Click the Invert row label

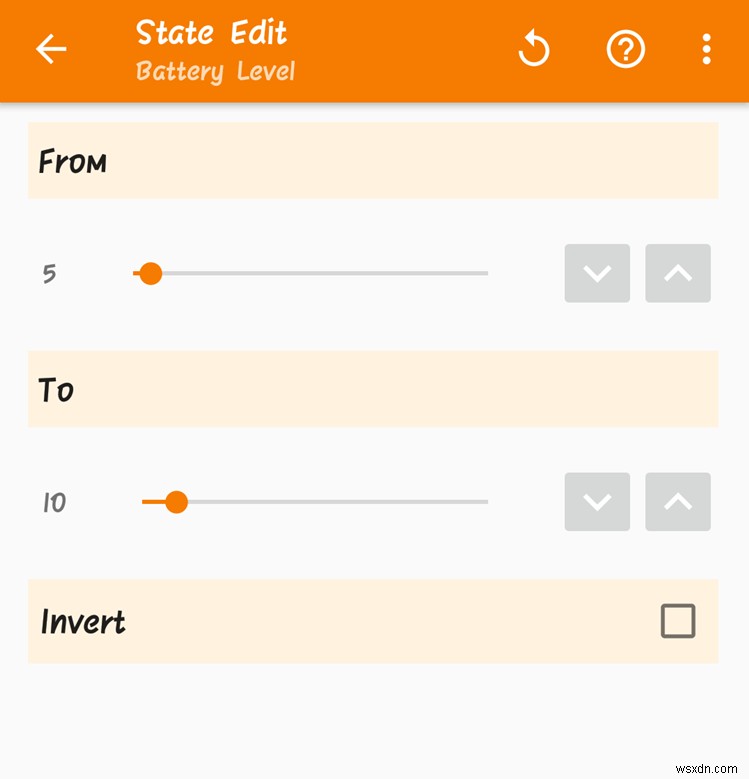point(82,621)
